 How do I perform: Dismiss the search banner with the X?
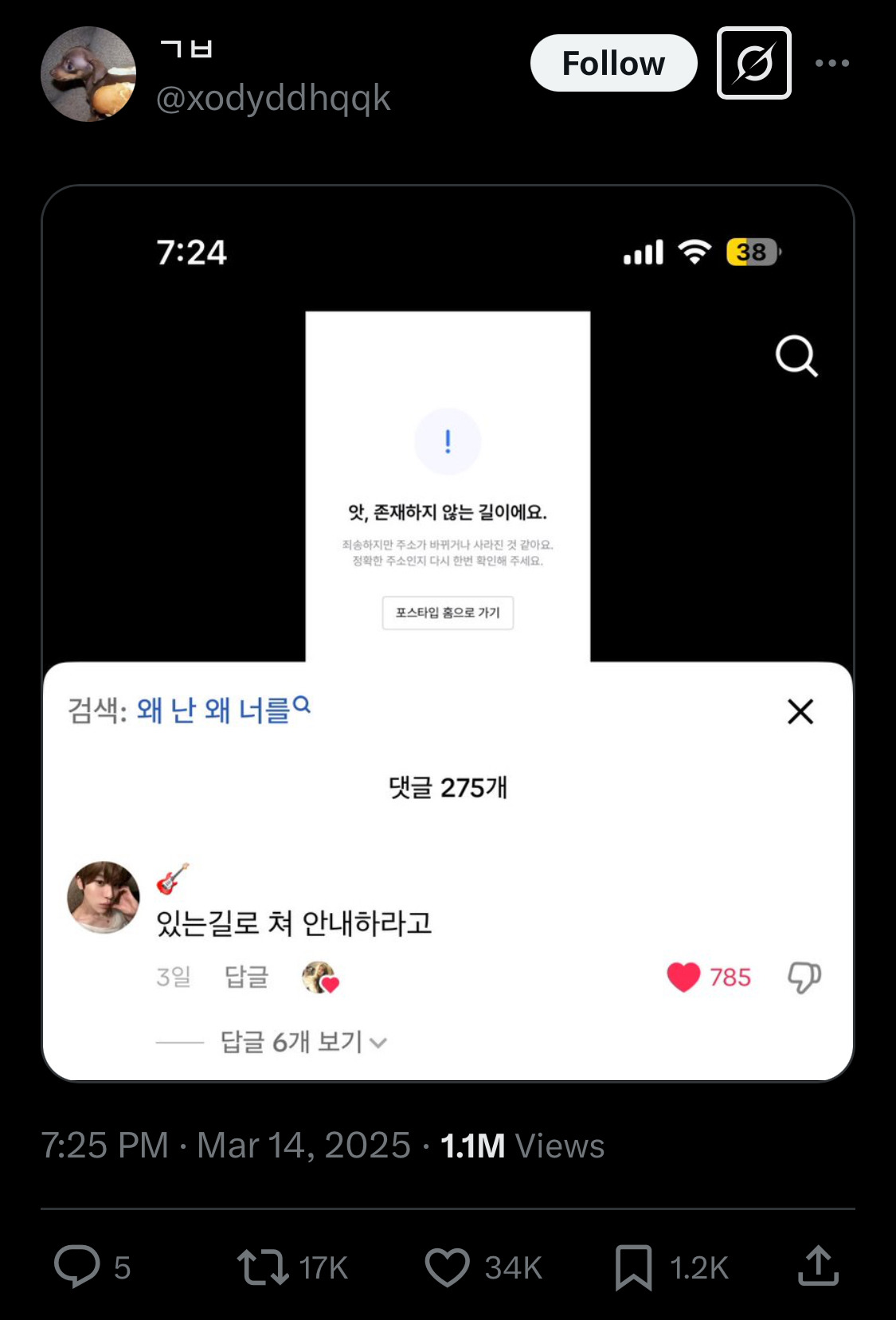(x=800, y=712)
